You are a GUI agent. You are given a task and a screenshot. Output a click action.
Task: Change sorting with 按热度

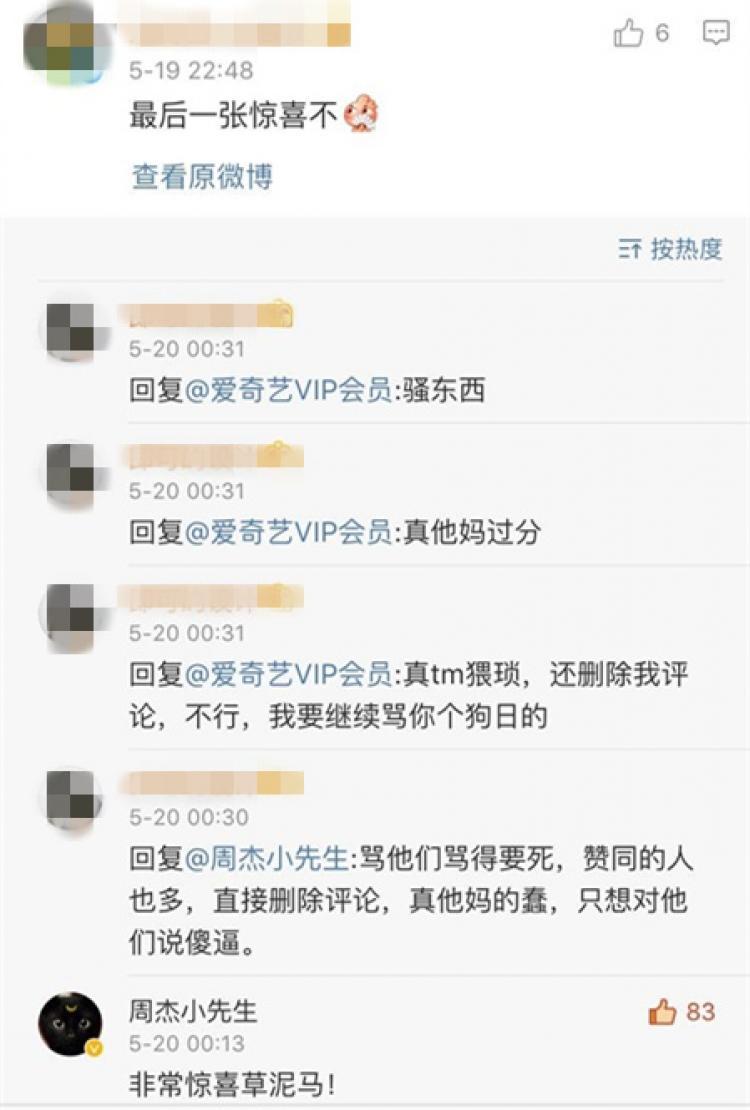click(x=670, y=249)
